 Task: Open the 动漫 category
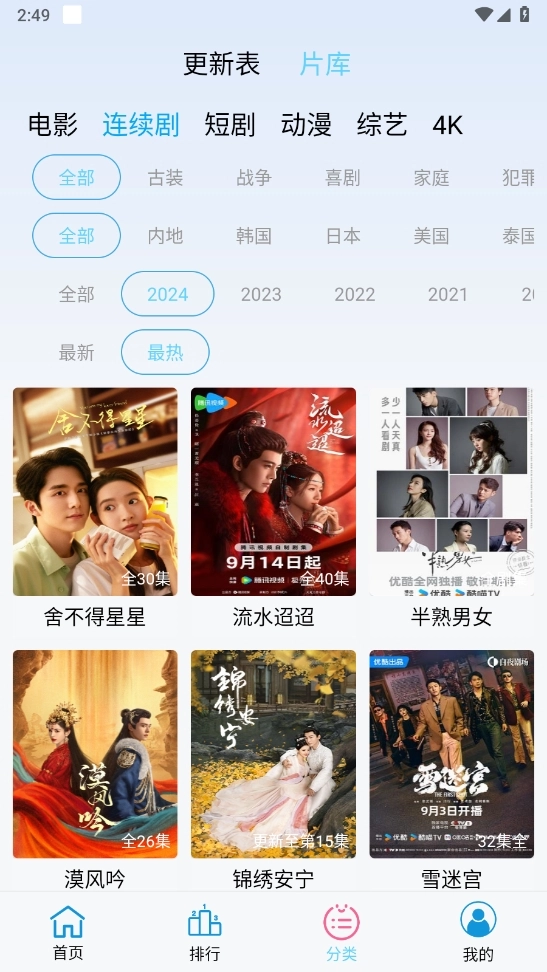(306, 125)
